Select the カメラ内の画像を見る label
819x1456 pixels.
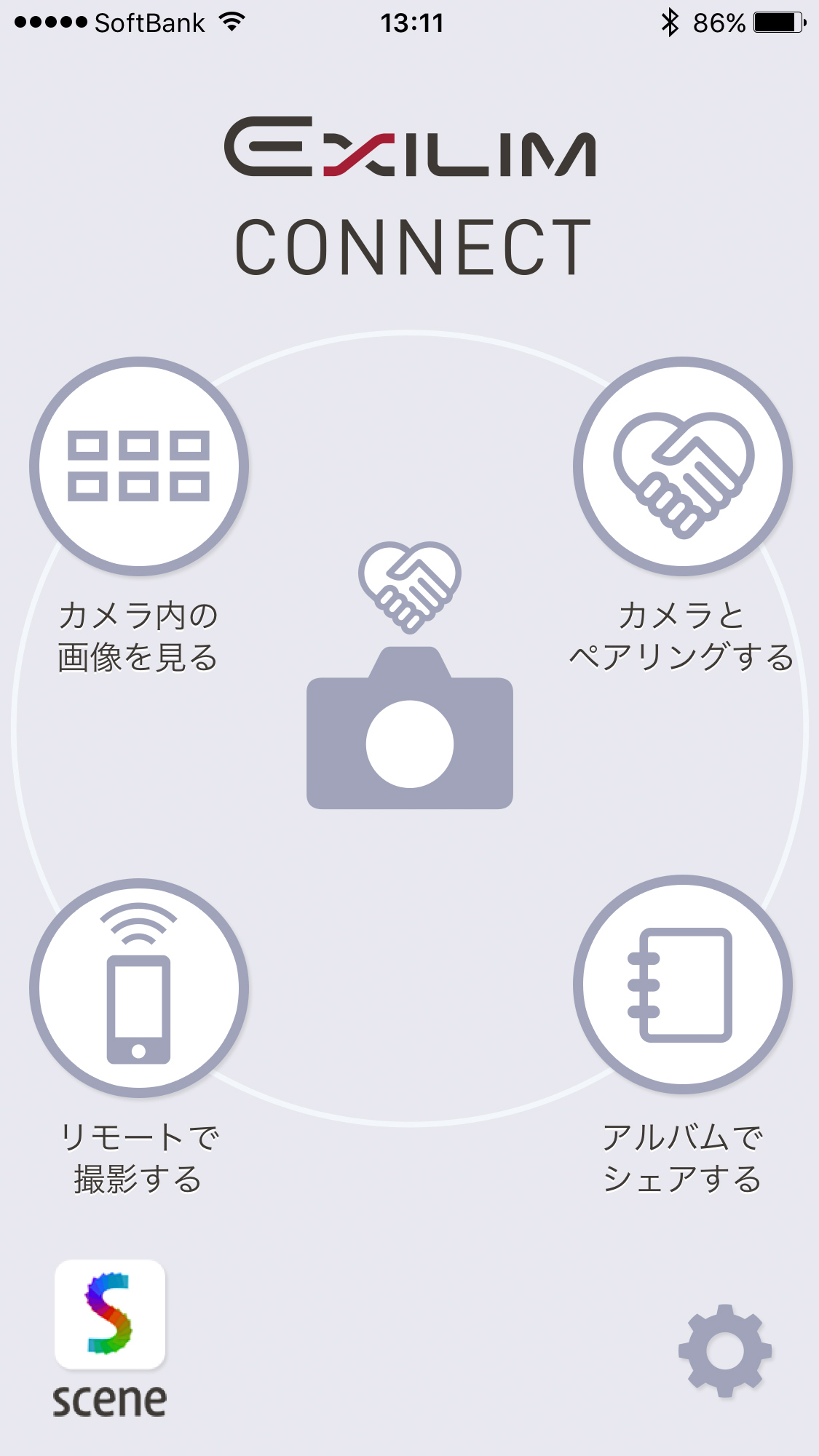point(138,637)
